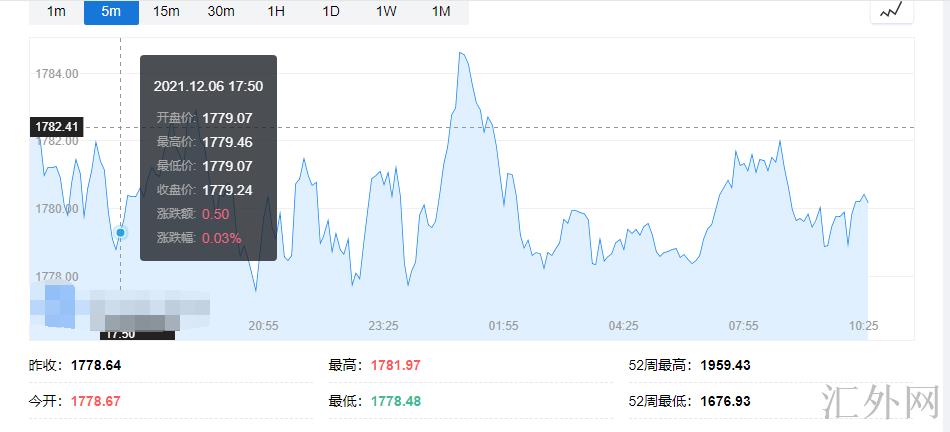The height and width of the screenshot is (432, 950).
Task: Show the 1M chart interval
Action: [441, 12]
